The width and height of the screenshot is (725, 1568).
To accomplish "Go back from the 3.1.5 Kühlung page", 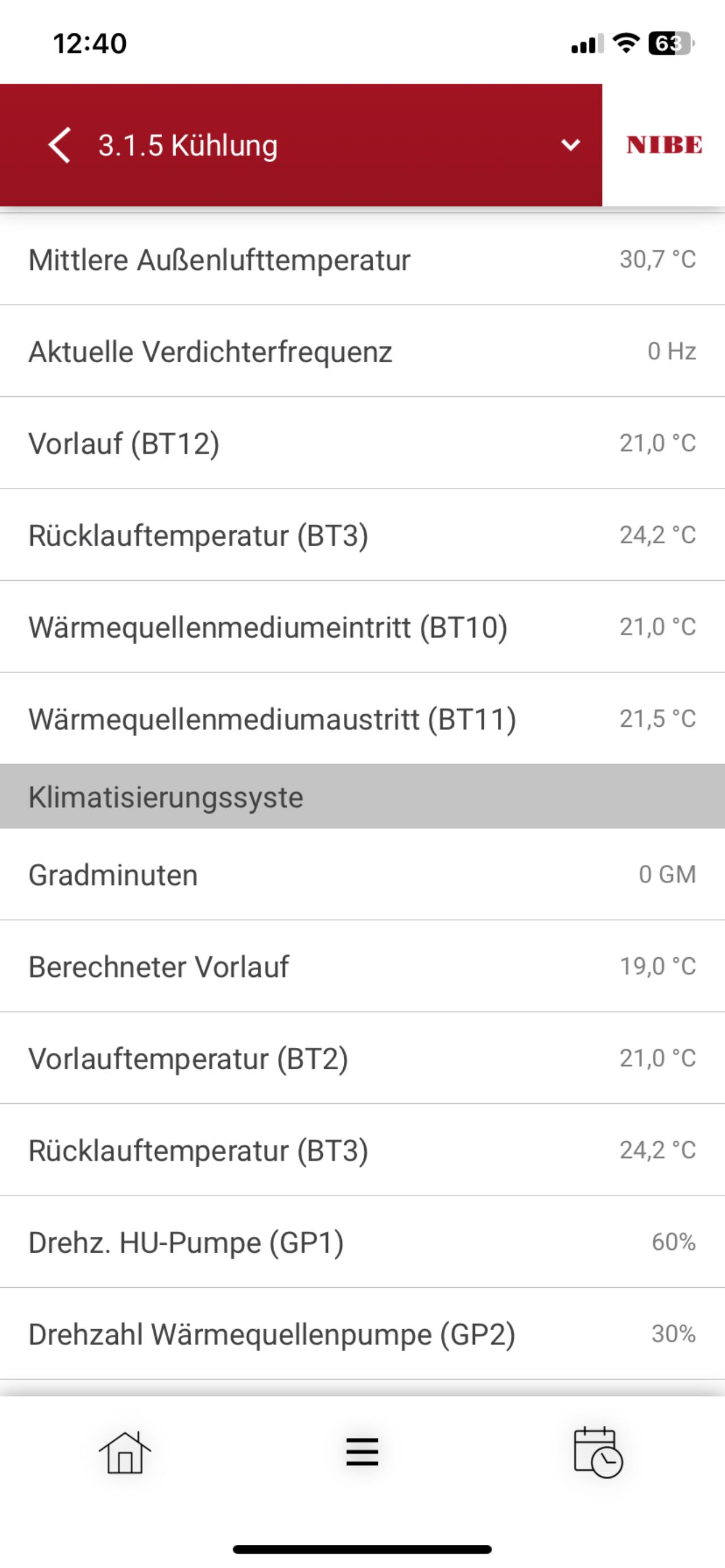I will click(x=59, y=145).
